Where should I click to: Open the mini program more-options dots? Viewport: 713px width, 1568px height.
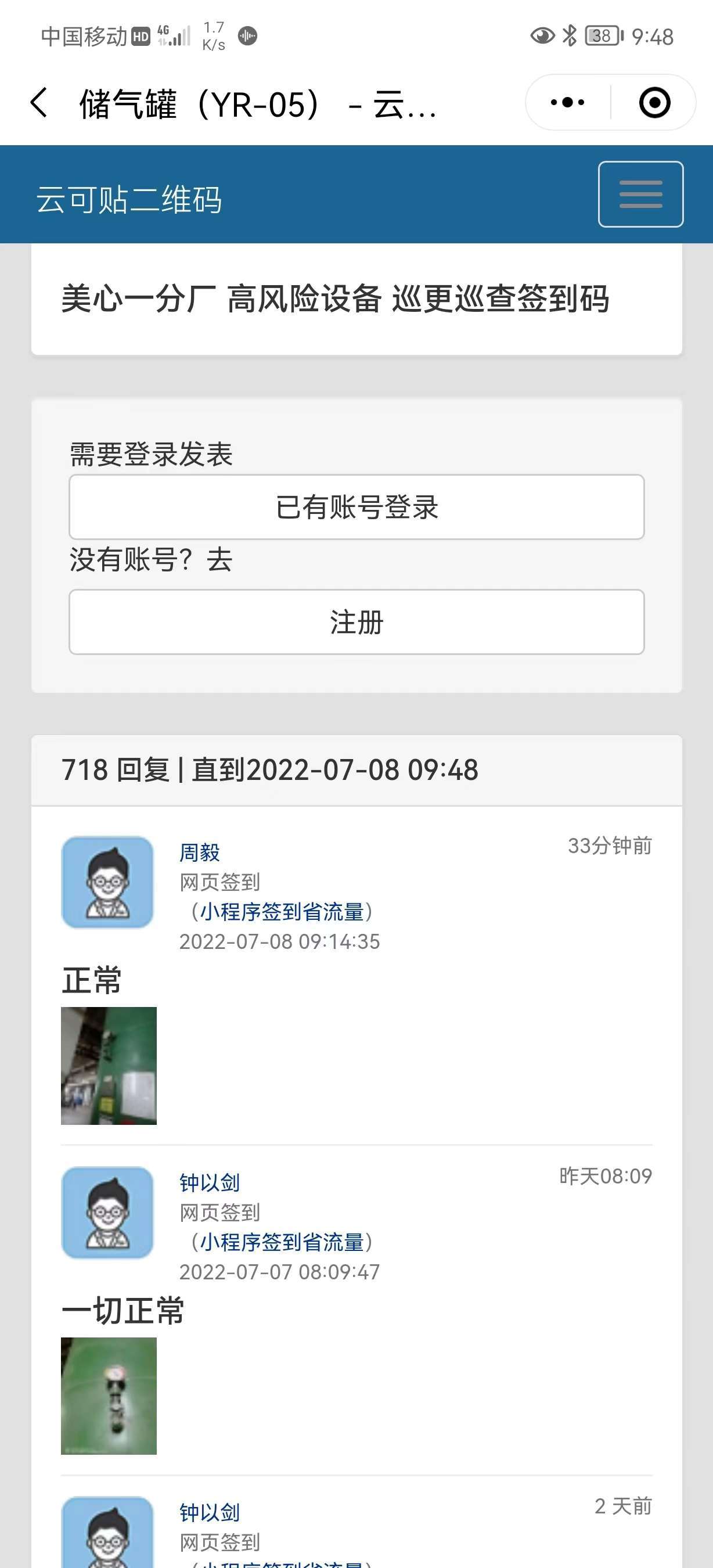coord(567,102)
